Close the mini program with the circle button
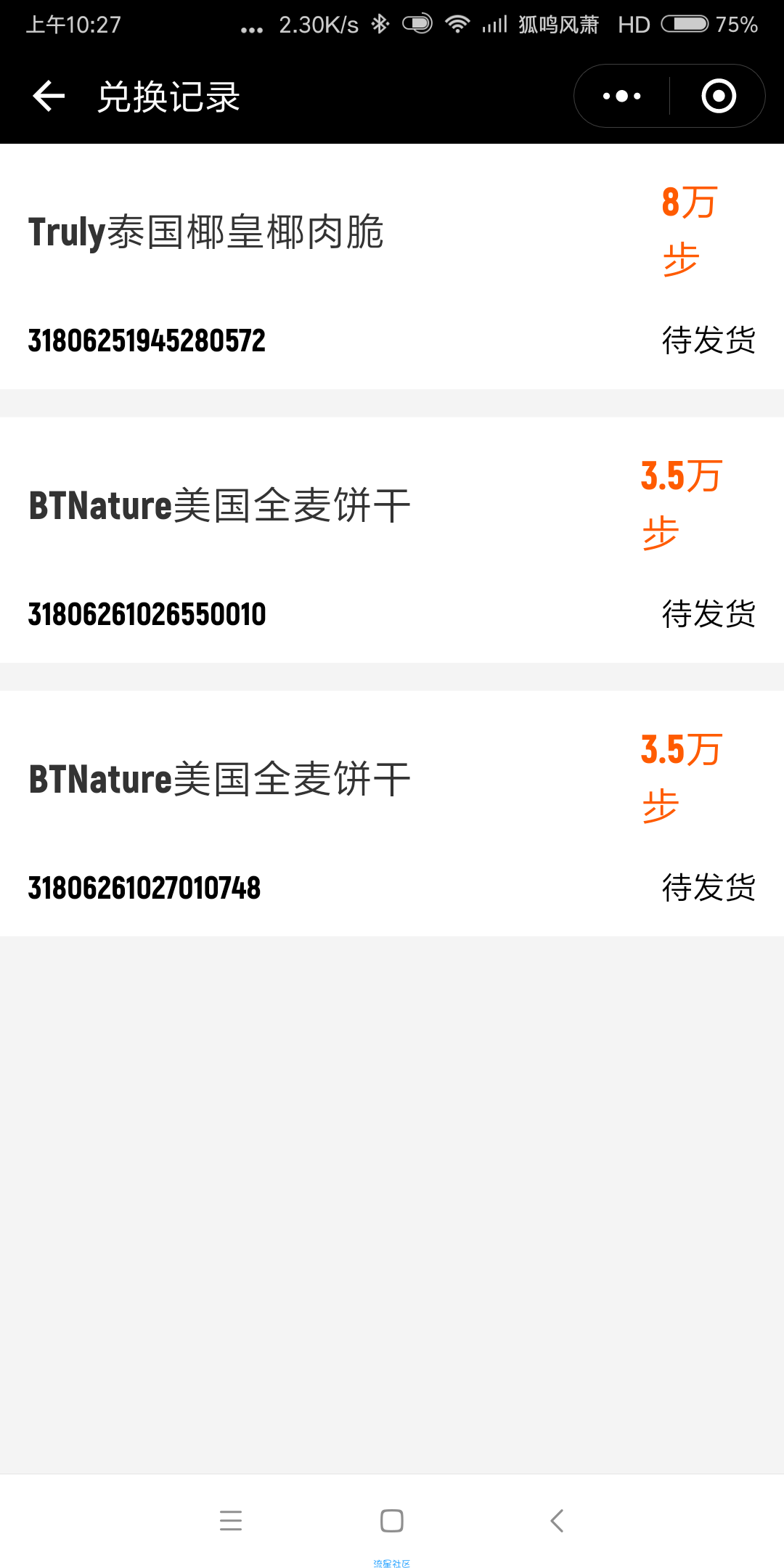Screen dimensions: 784x1568 [x=719, y=96]
